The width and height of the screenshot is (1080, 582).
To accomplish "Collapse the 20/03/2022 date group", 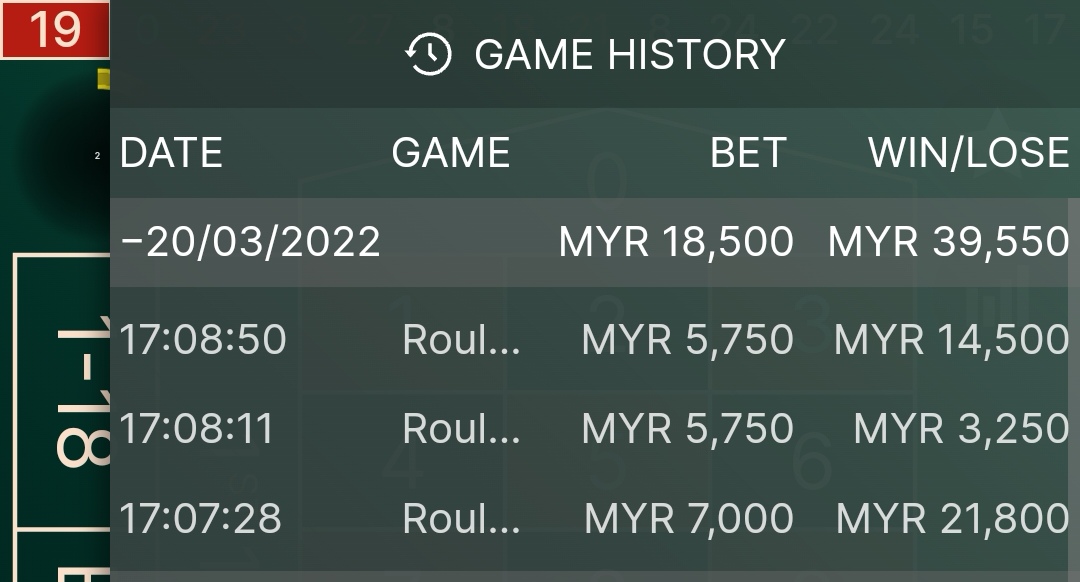I will pyautogui.click(x=250, y=242).
